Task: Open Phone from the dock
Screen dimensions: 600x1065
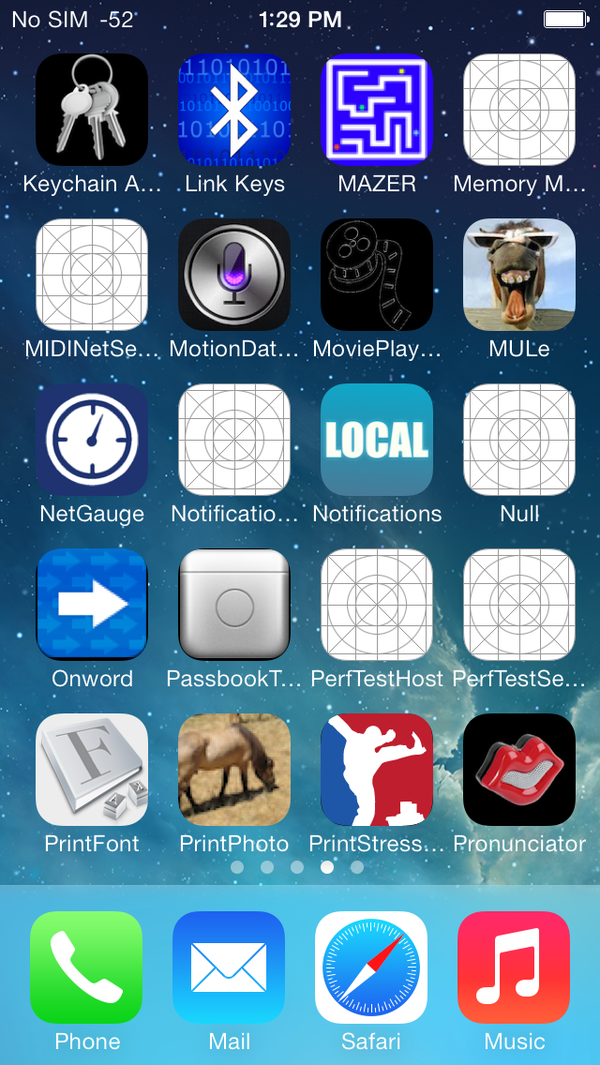Action: point(86,968)
